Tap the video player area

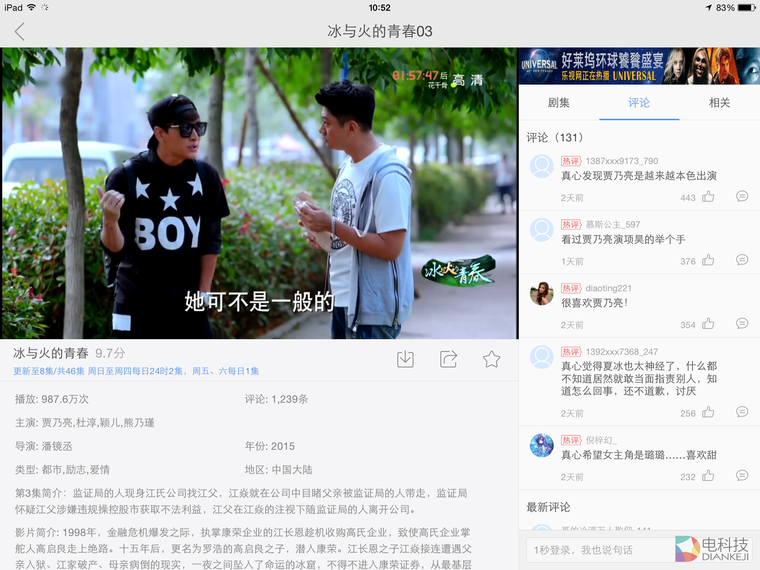click(259, 193)
